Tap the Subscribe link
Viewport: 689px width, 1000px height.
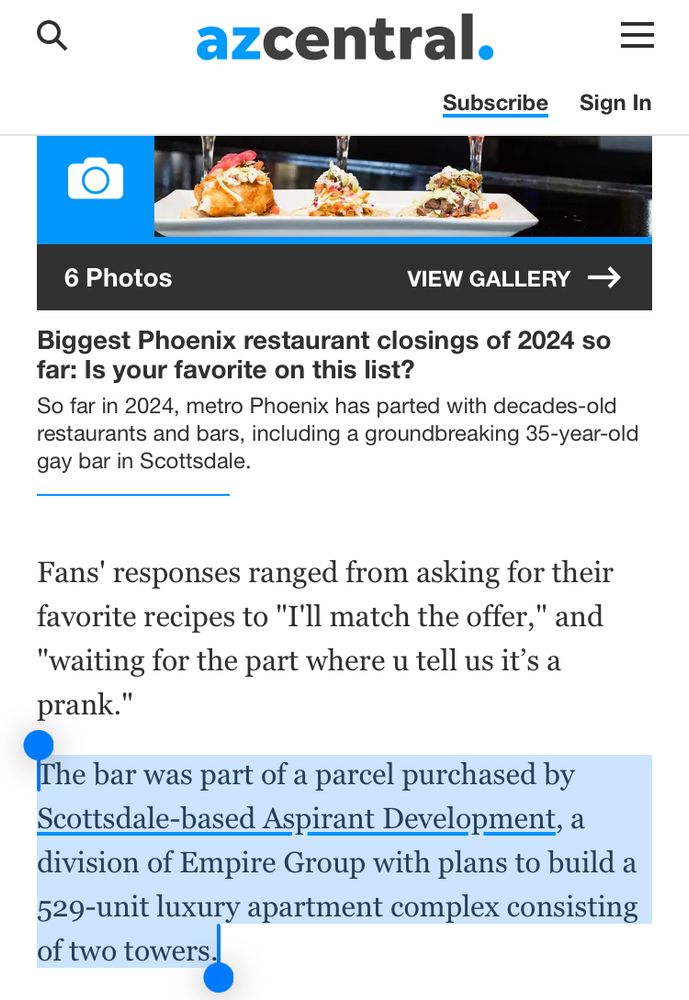point(495,103)
